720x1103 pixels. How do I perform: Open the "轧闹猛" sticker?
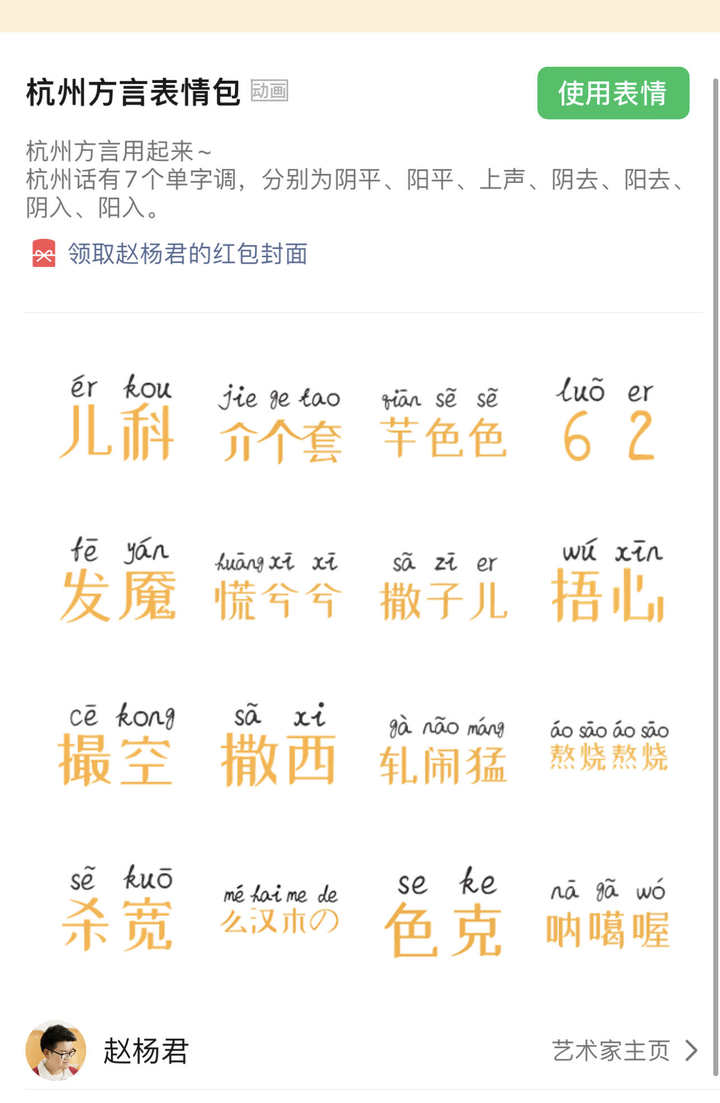click(x=445, y=745)
